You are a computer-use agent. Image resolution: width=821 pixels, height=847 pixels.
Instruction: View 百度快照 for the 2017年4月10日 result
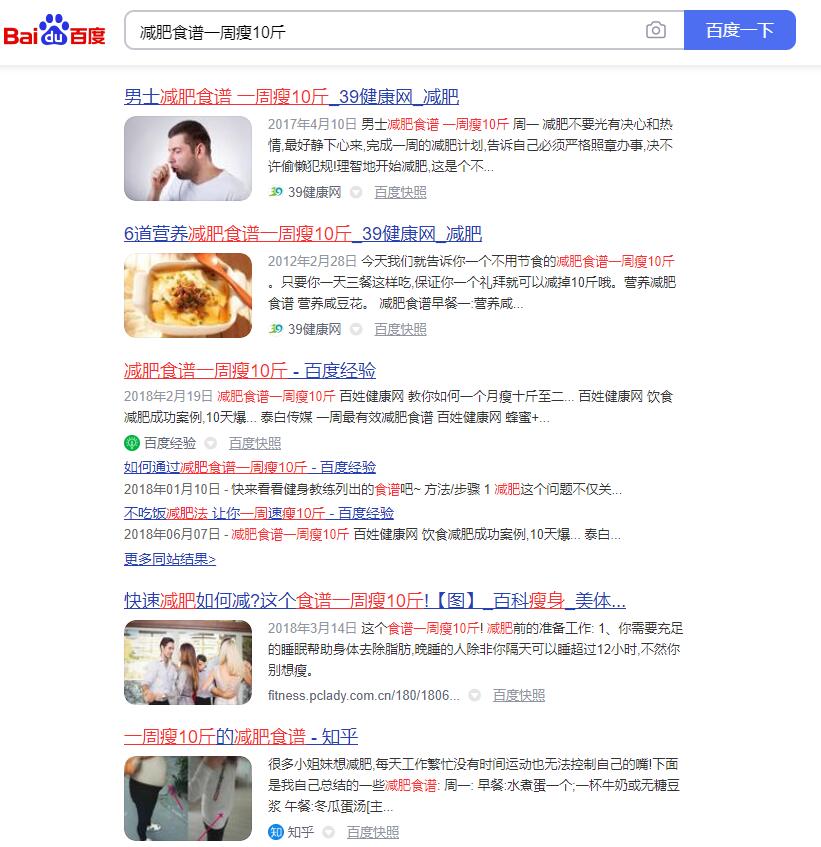(400, 192)
